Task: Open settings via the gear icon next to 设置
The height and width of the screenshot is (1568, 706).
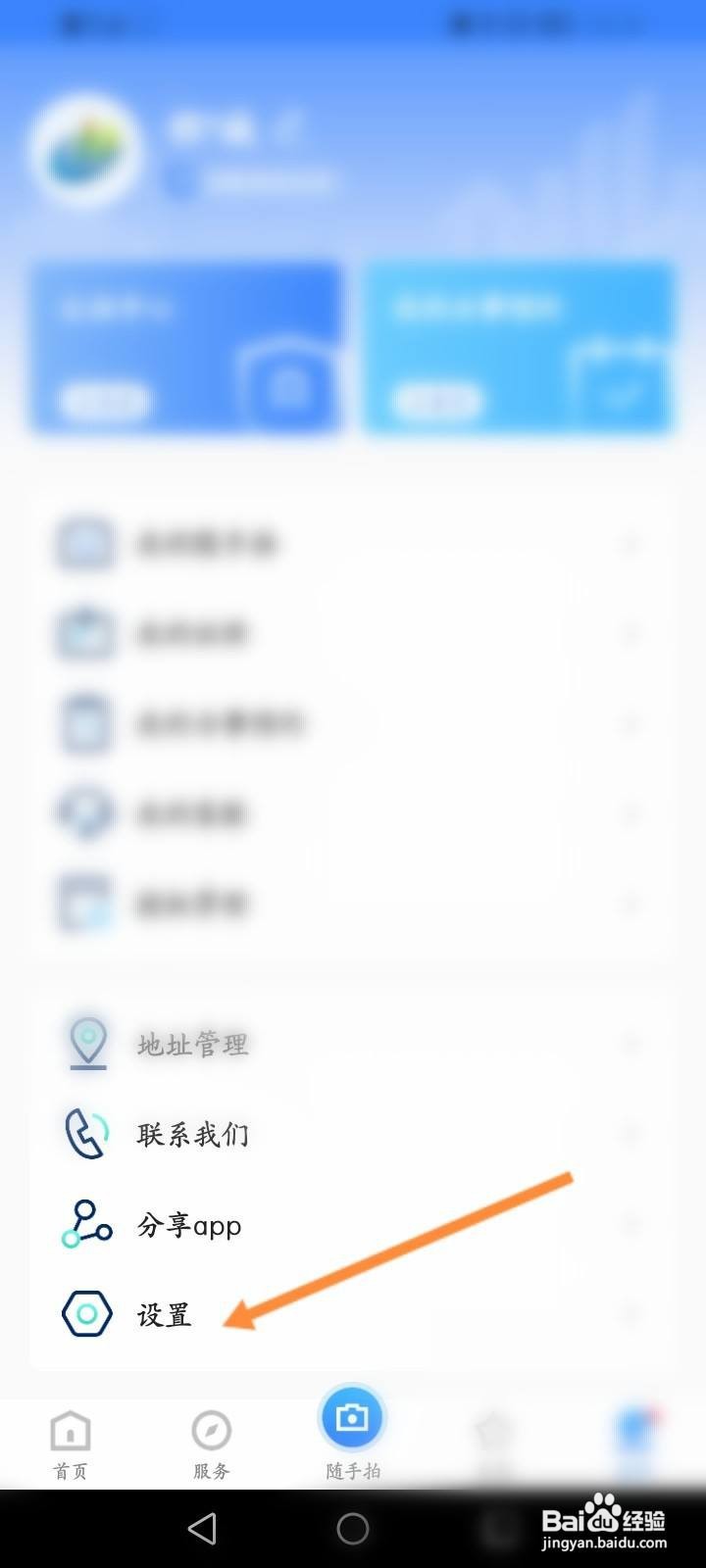Action: pos(86,1313)
